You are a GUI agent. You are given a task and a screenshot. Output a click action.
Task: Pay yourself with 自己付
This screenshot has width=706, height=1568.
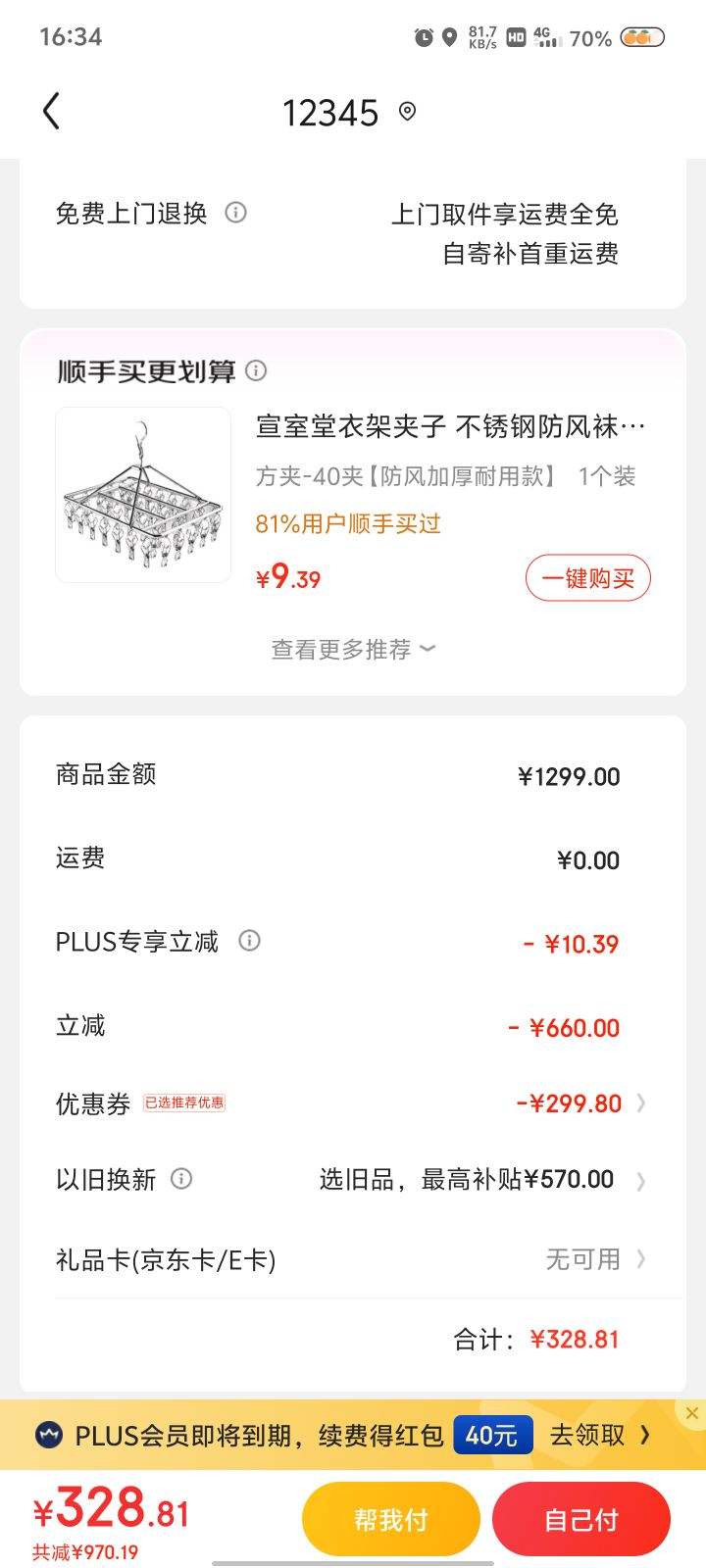(580, 1519)
